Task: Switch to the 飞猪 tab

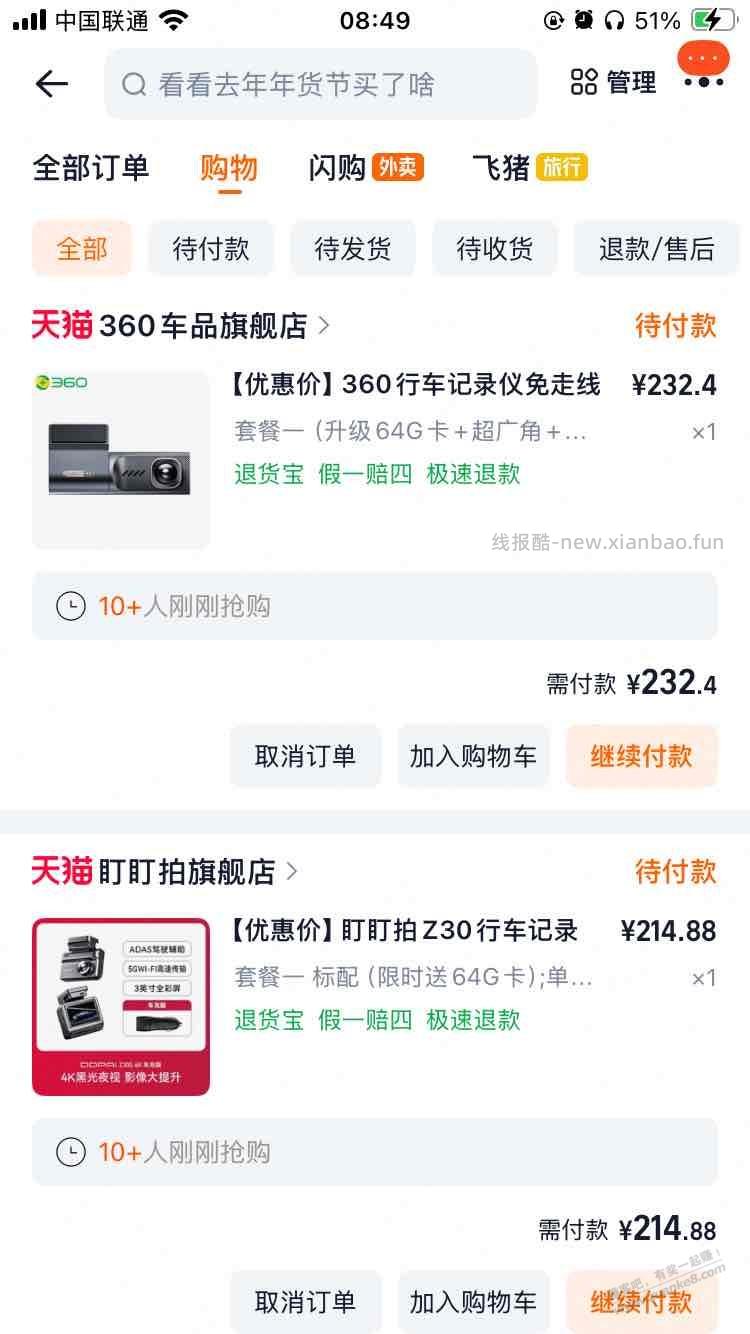Action: [x=505, y=169]
